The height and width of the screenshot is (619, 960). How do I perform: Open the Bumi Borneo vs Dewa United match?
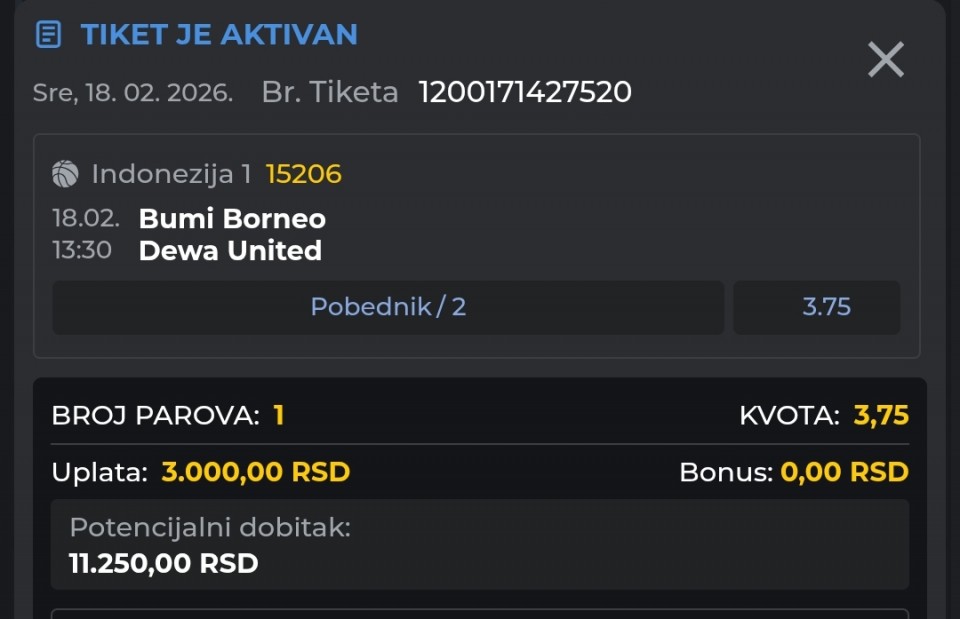coord(231,234)
